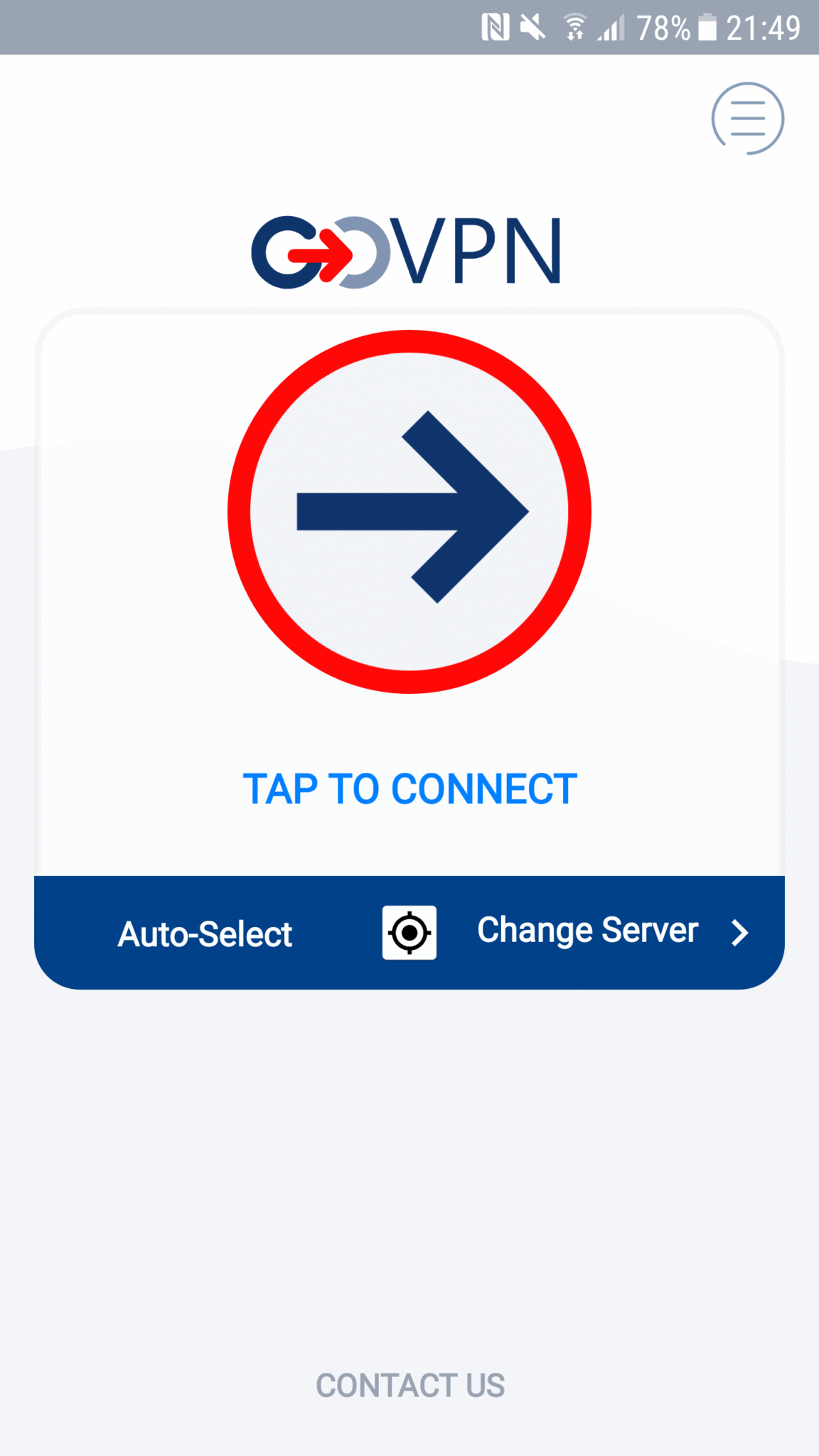The width and height of the screenshot is (819, 1456).
Task: Open the Change Server selection screen
Action: pos(587,930)
